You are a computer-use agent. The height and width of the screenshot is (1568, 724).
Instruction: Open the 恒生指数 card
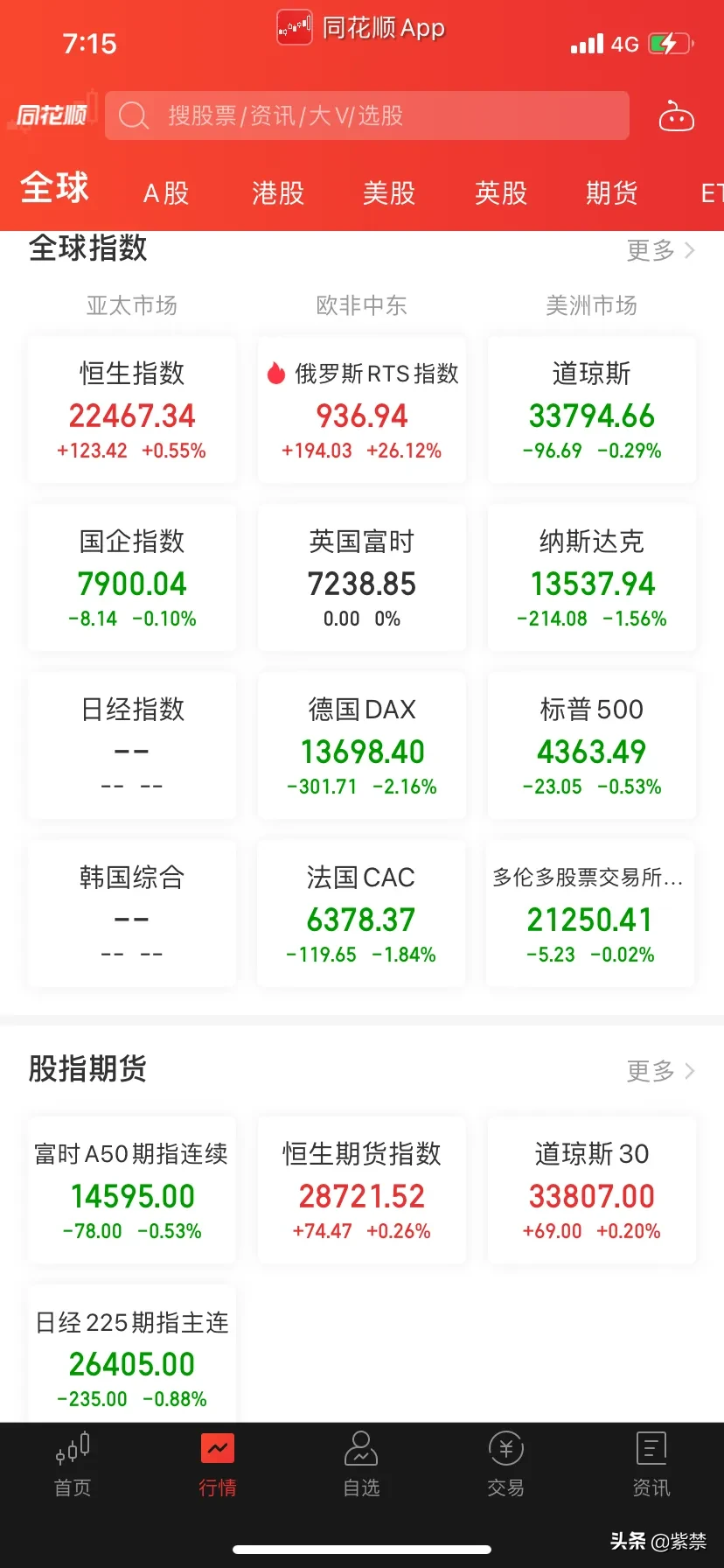[x=132, y=409]
